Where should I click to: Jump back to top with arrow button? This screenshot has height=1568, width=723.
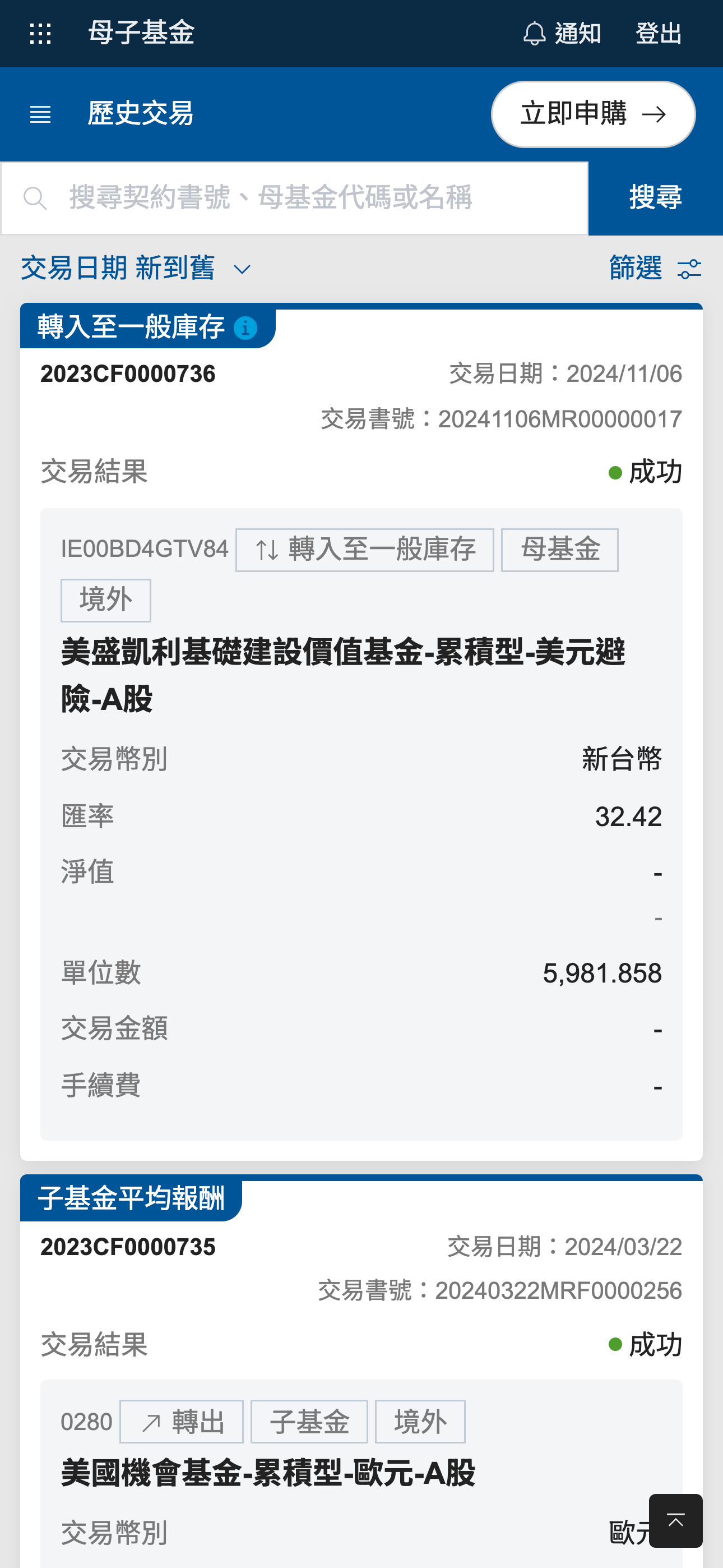point(675,1520)
